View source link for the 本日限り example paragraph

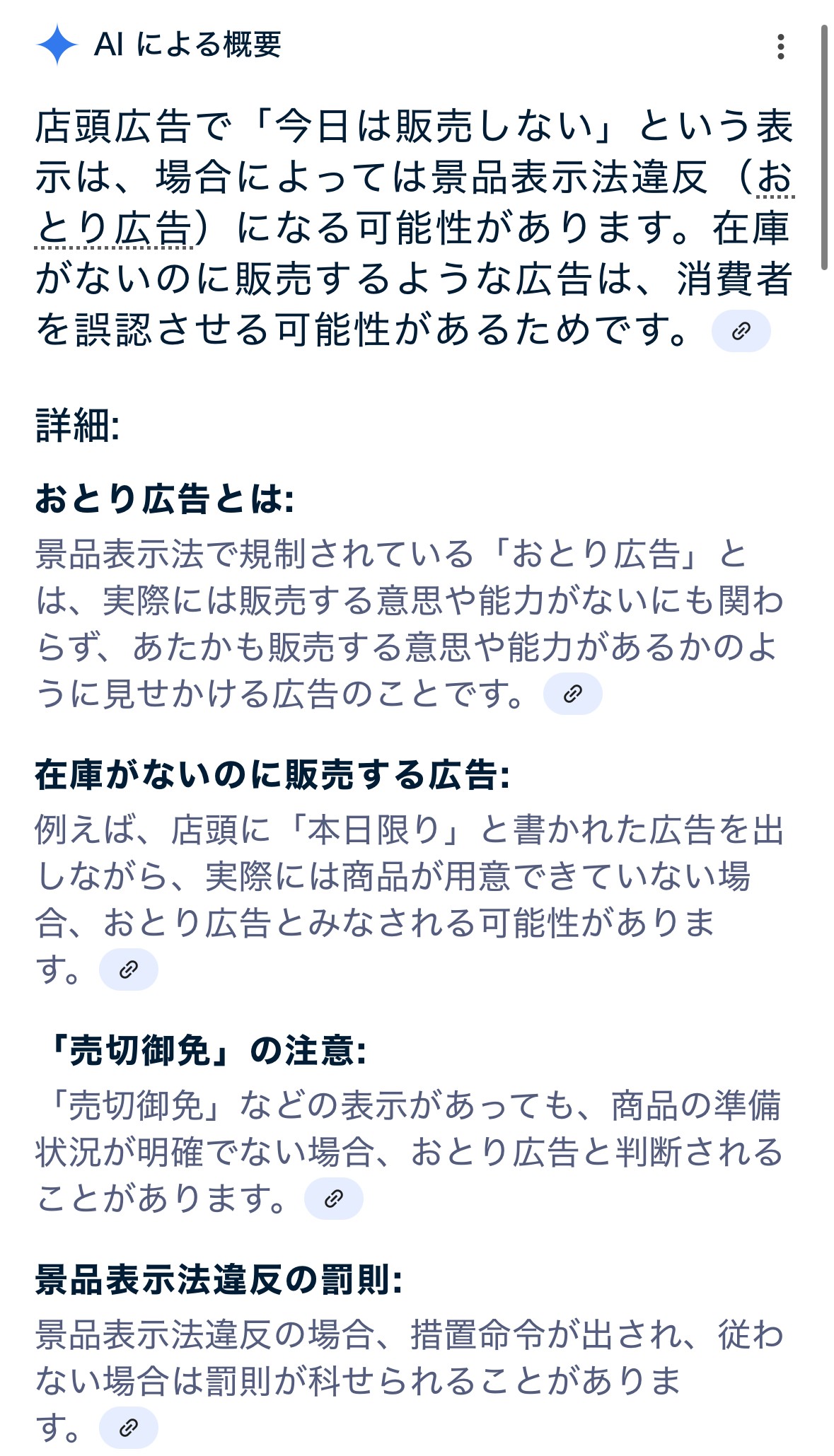[x=128, y=969]
